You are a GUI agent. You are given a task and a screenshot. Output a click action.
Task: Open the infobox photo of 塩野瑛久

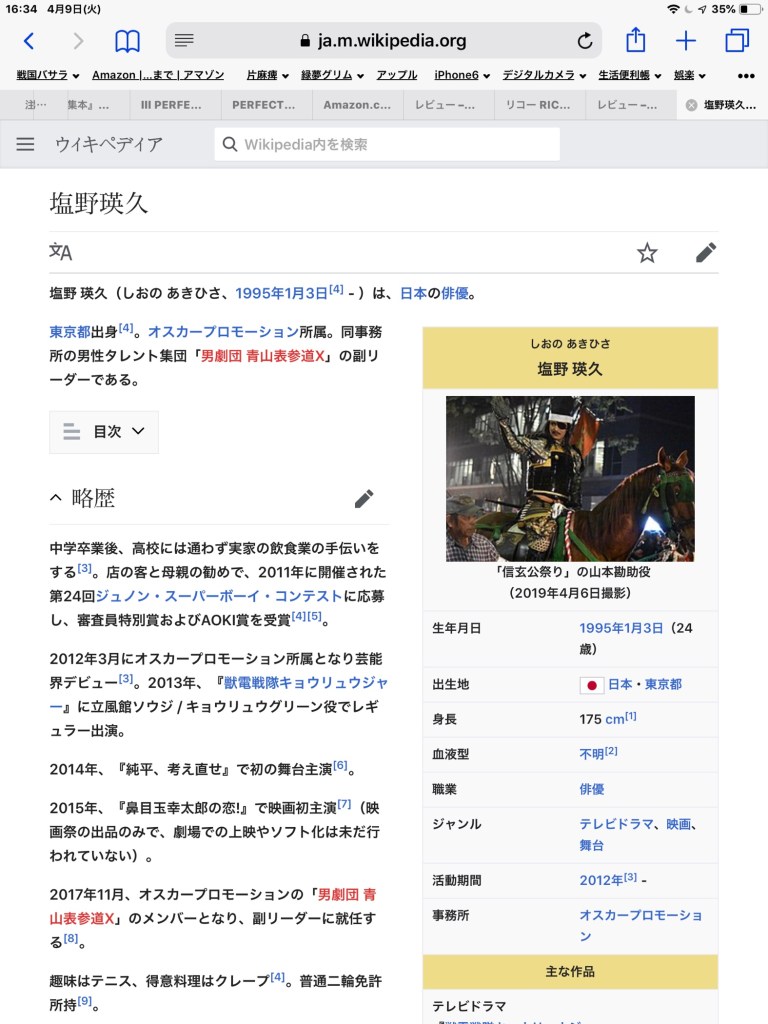point(570,478)
